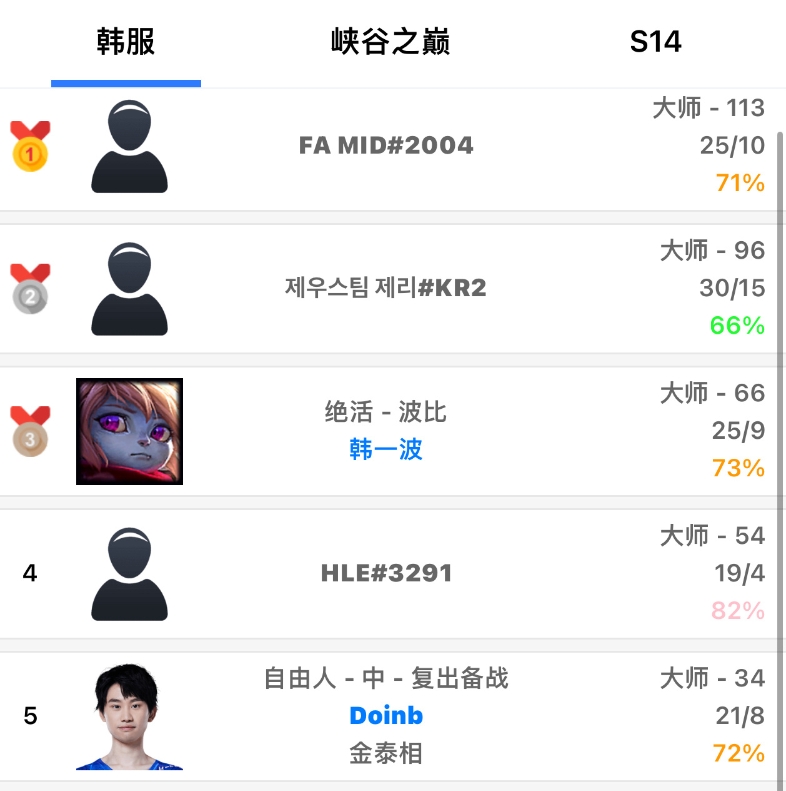Viewport: 786px width, 791px height.
Task: Open the Doinb player row
Action: point(386,715)
